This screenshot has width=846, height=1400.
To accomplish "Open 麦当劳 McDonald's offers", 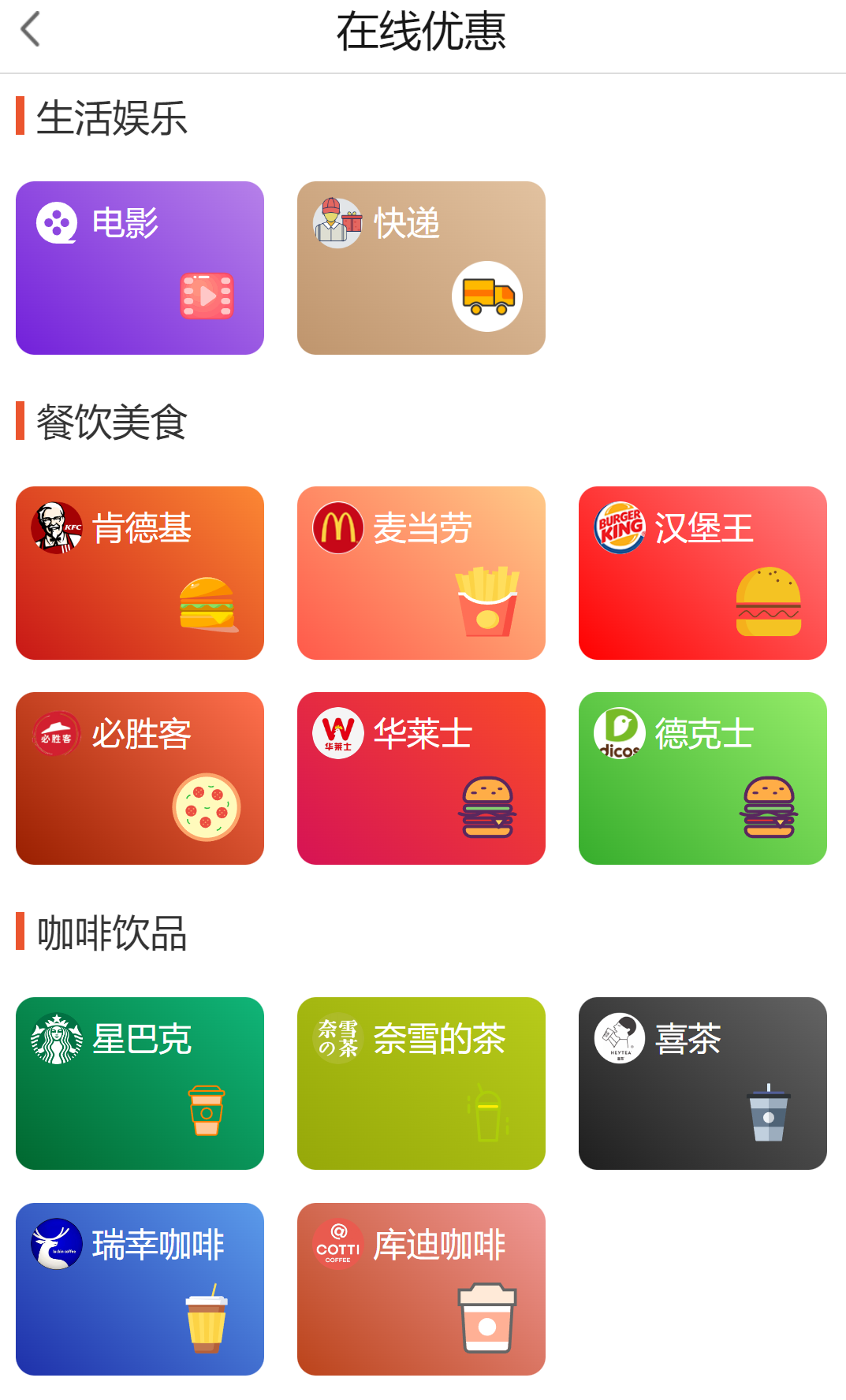I will tap(421, 573).
